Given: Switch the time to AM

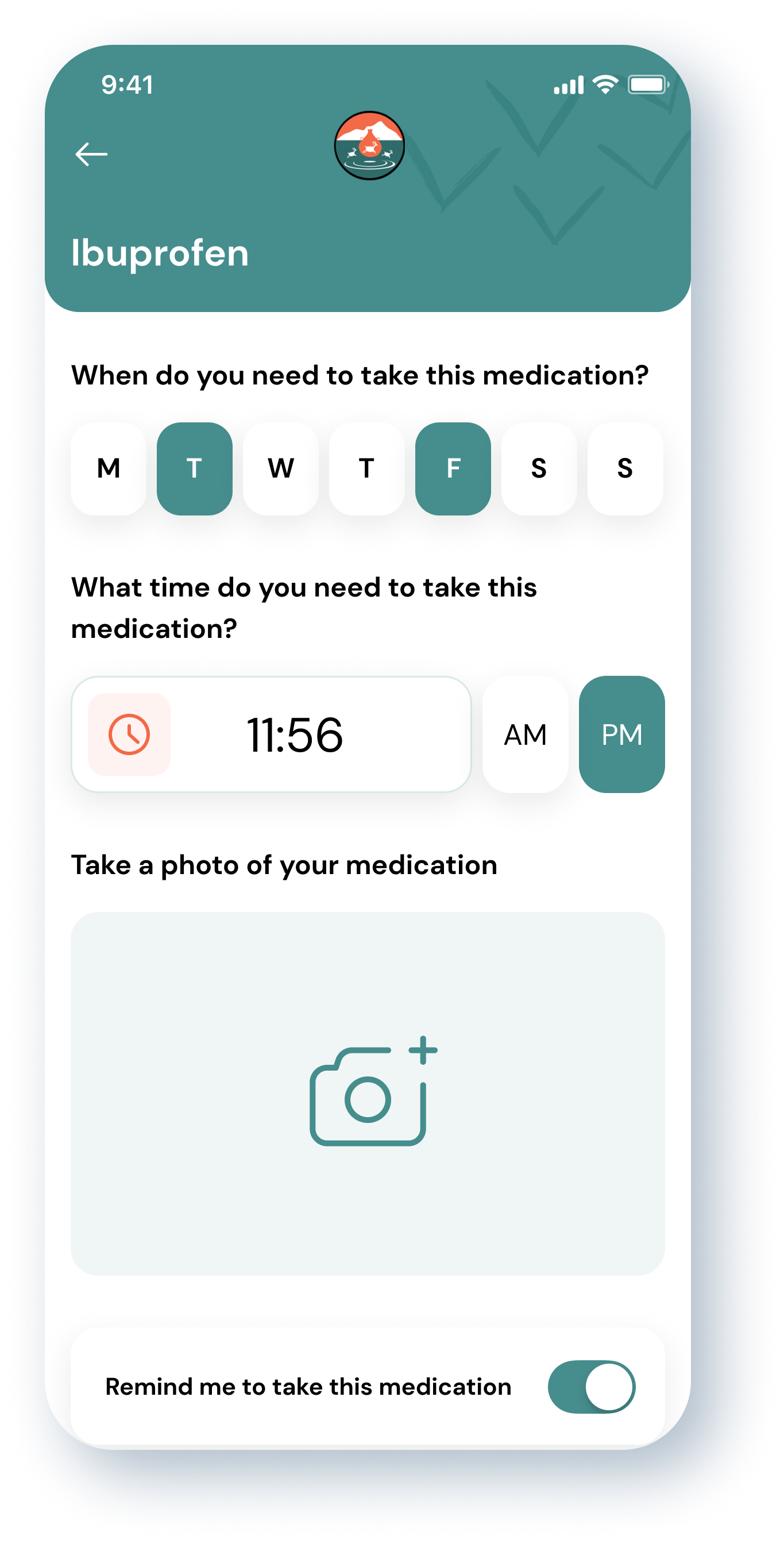Looking at the screenshot, I should pyautogui.click(x=525, y=734).
